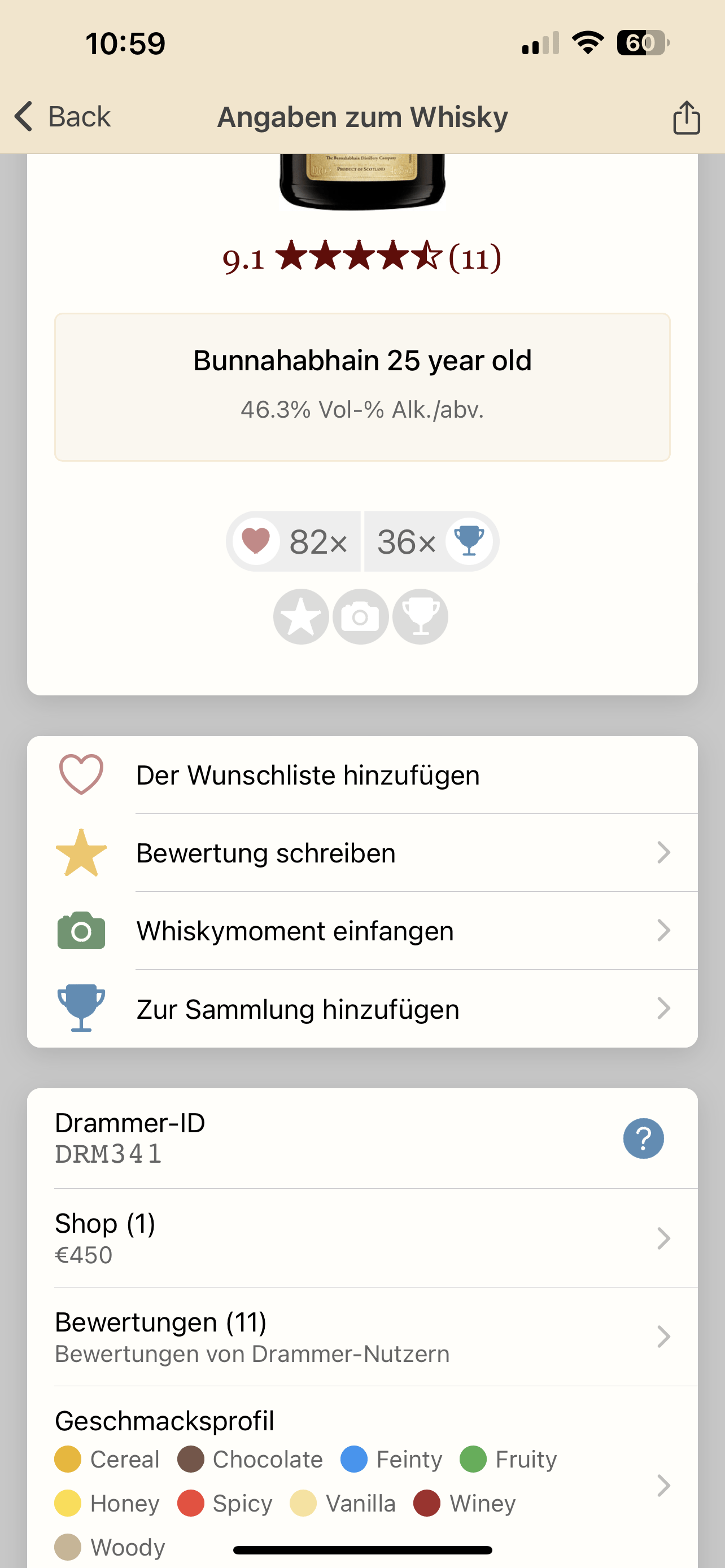This screenshot has height=1568, width=725.
Task: Tap the grey star rating badge
Action: pos(301,616)
